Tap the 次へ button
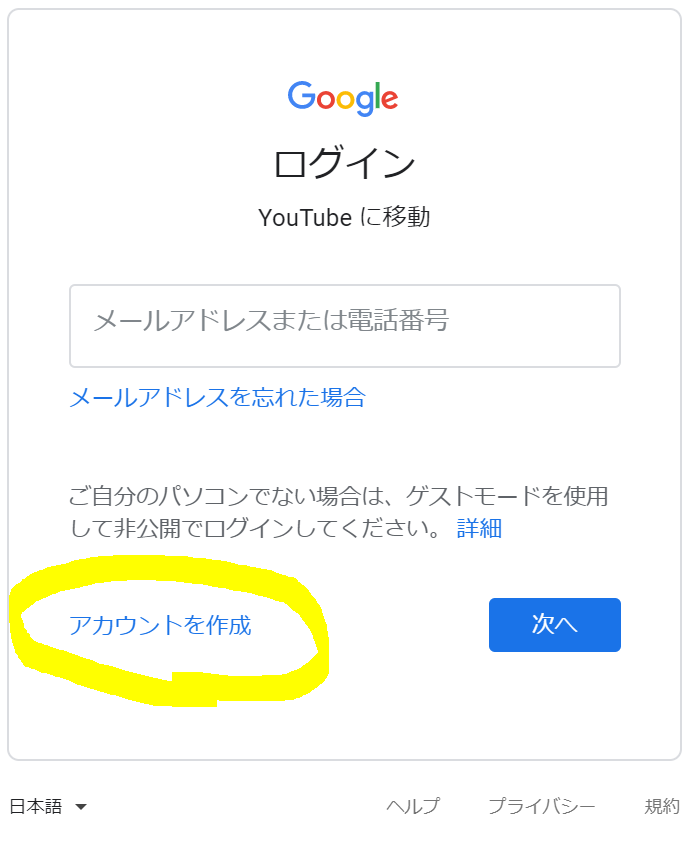The image size is (697, 843). click(x=554, y=625)
